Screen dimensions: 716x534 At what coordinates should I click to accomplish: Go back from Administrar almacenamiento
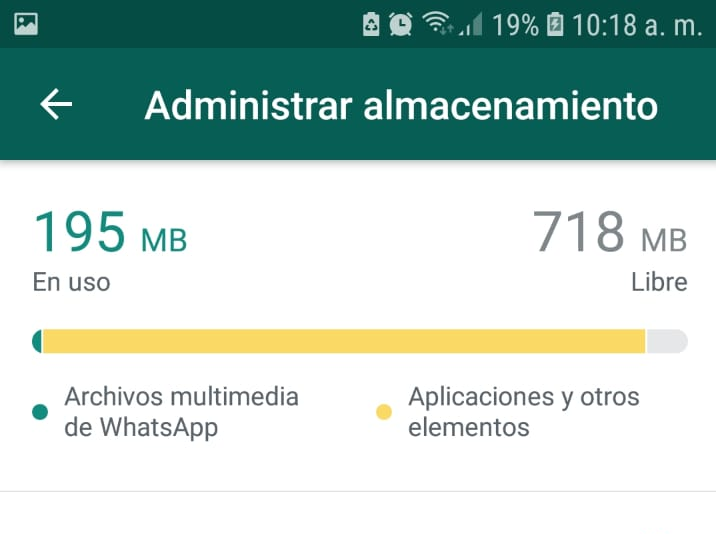(x=56, y=105)
